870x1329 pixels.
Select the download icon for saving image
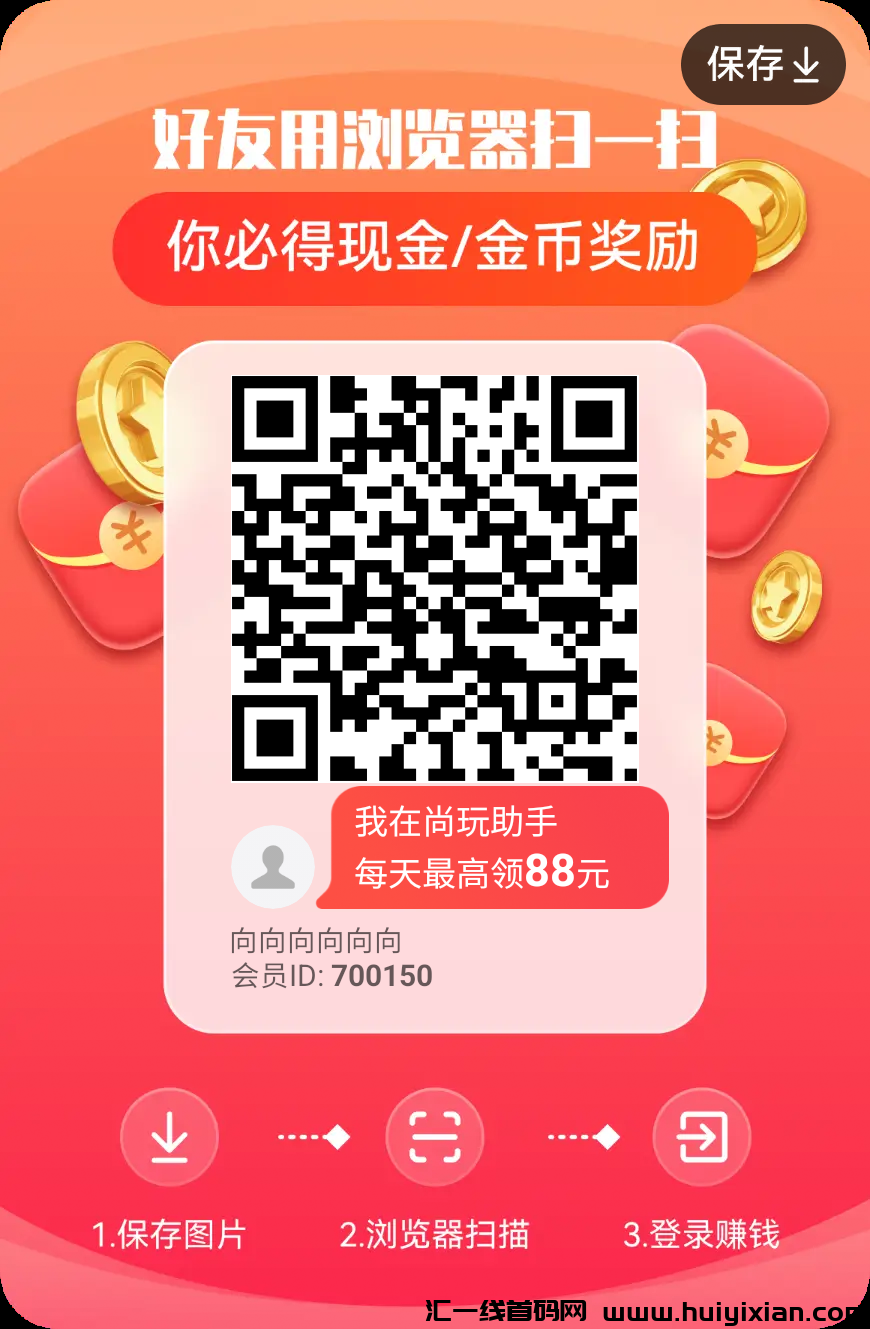pos(169,1137)
